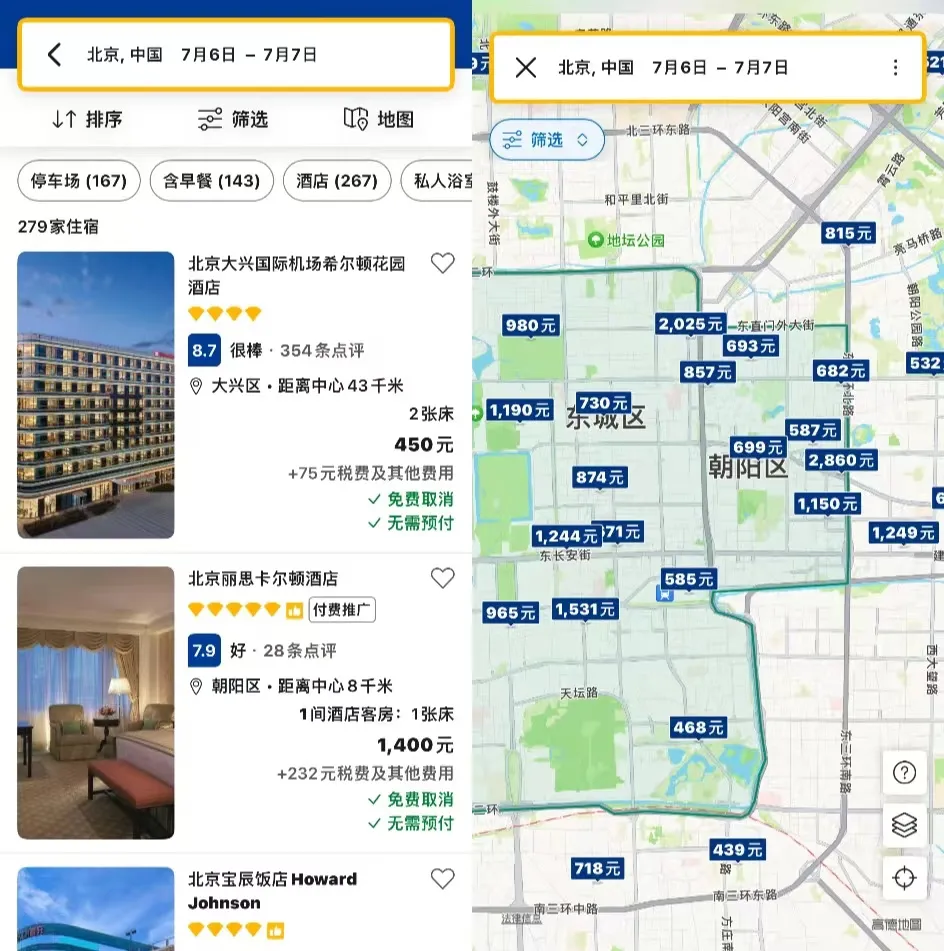944x951 pixels.
Task: Apply the 停车场 (167) filter chip
Action: 79,181
